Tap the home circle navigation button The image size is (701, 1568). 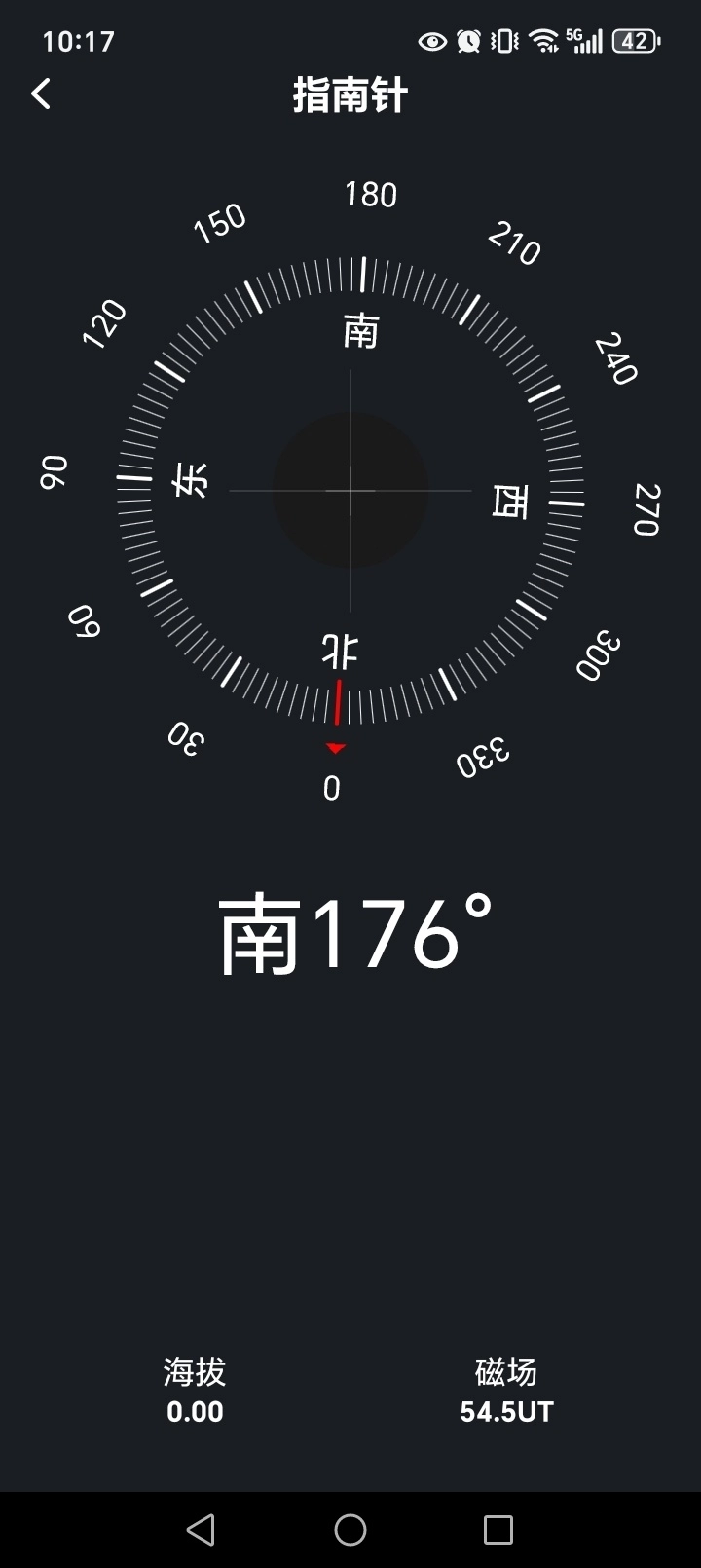(350, 1530)
